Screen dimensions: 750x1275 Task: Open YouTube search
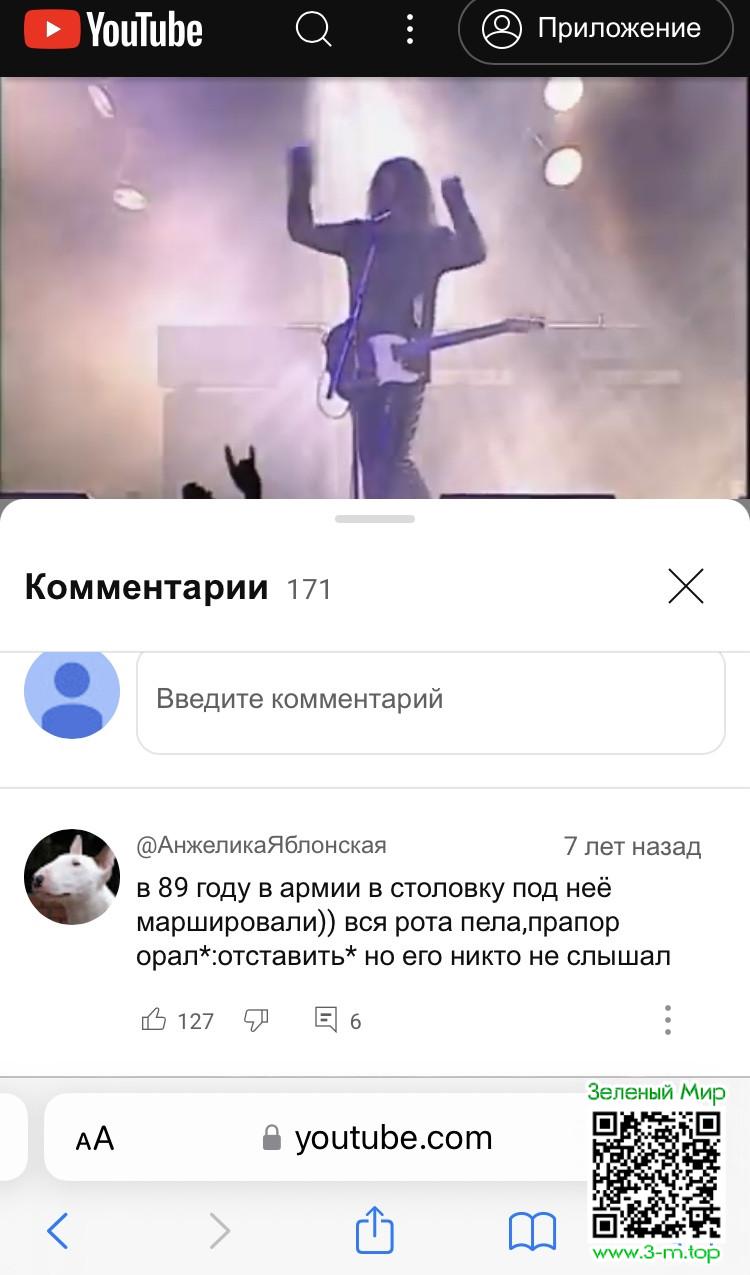coord(314,30)
